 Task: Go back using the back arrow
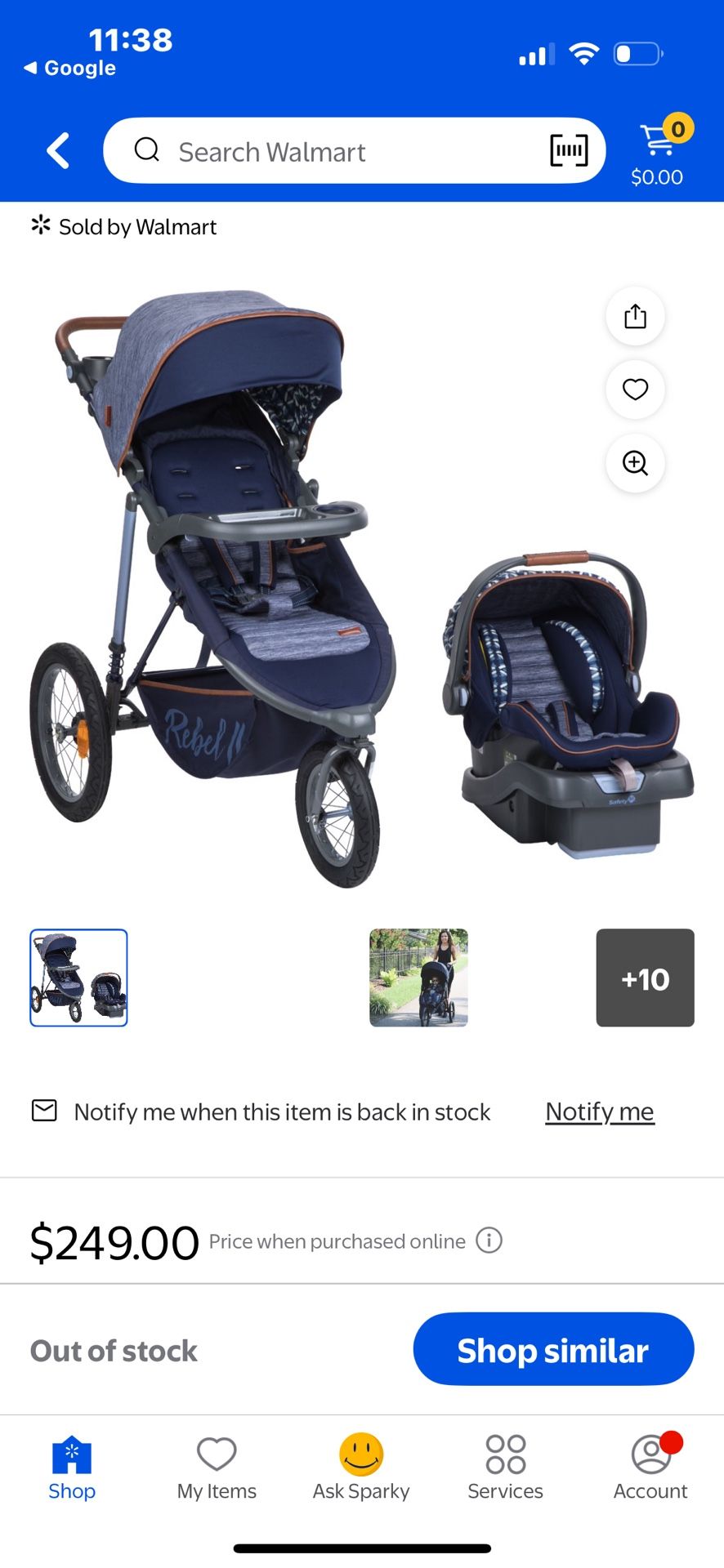coord(58,151)
